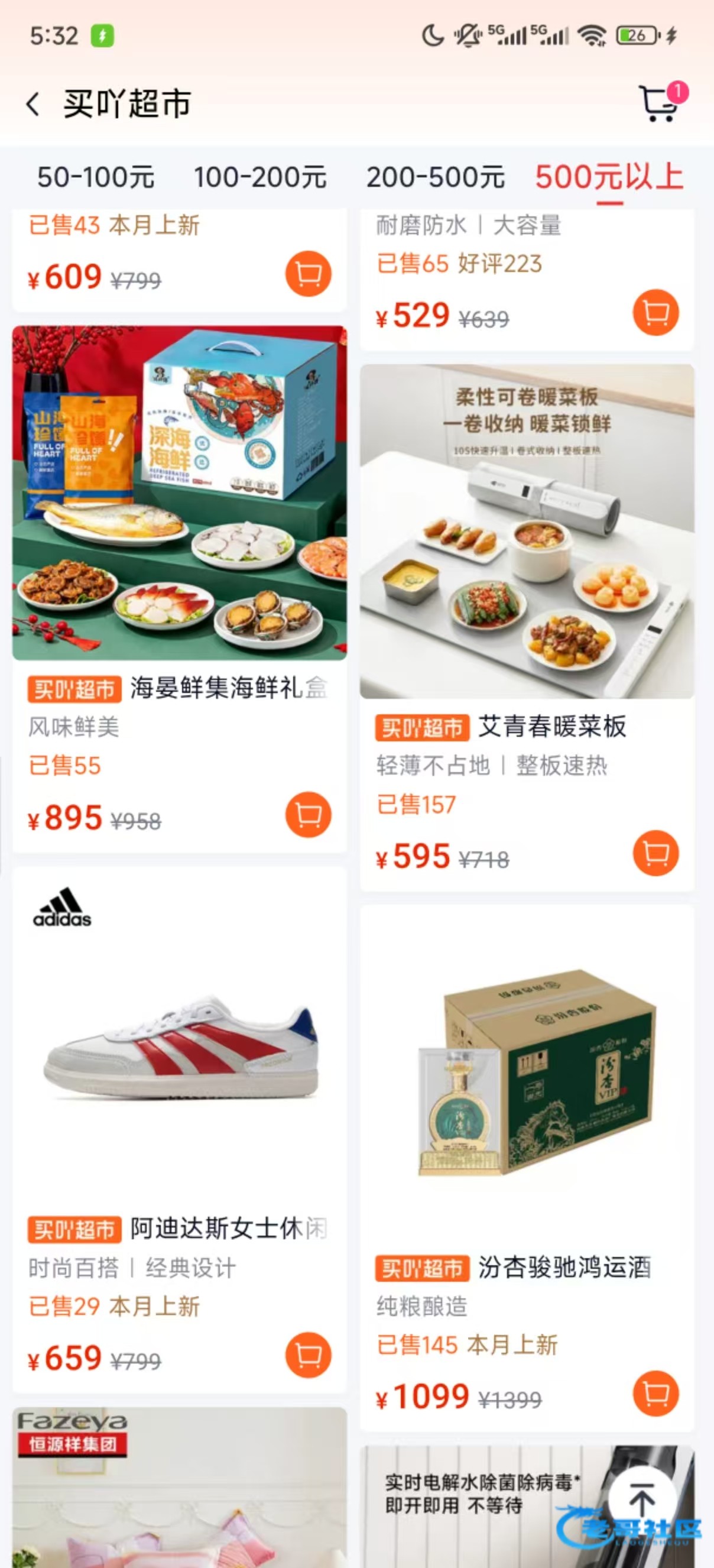The width and height of the screenshot is (714, 1568).
Task: Open the Fazeya 恒源祥集团 product
Action: pyautogui.click(x=180, y=1491)
